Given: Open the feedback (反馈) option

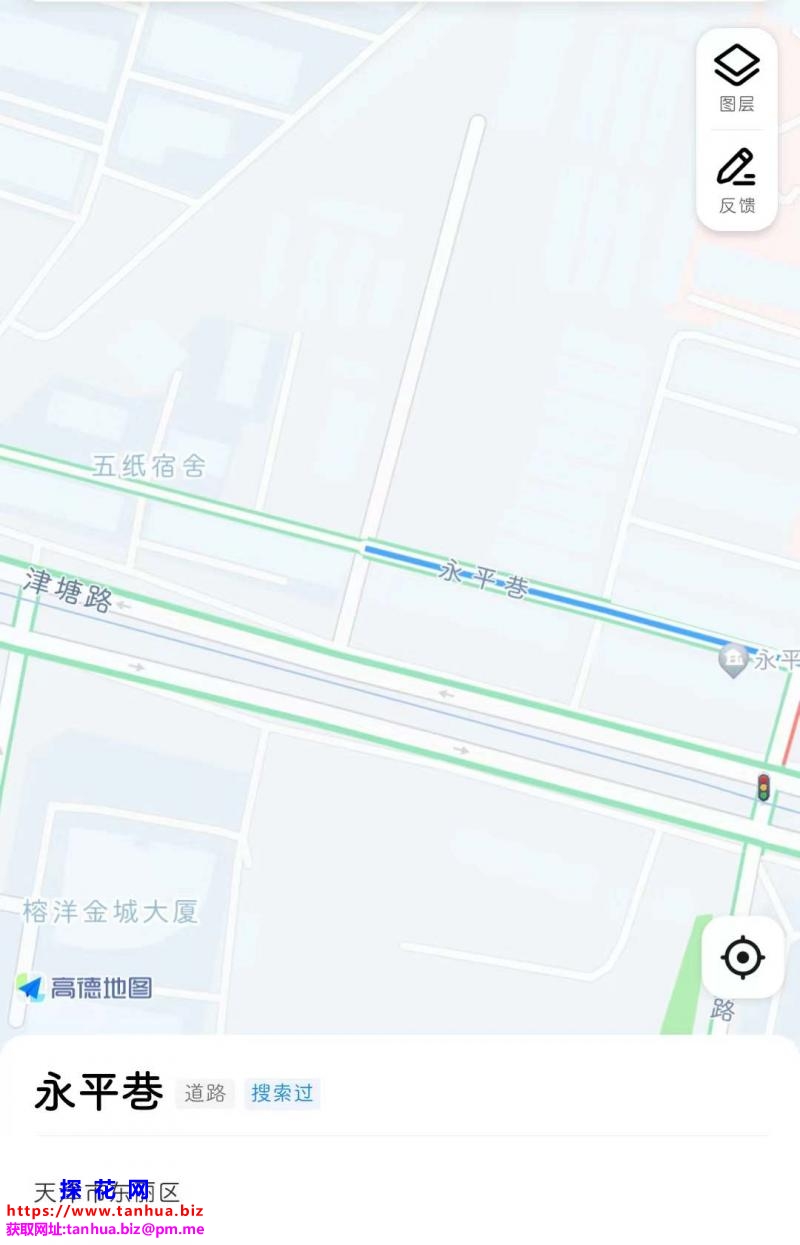Looking at the screenshot, I should [x=737, y=180].
